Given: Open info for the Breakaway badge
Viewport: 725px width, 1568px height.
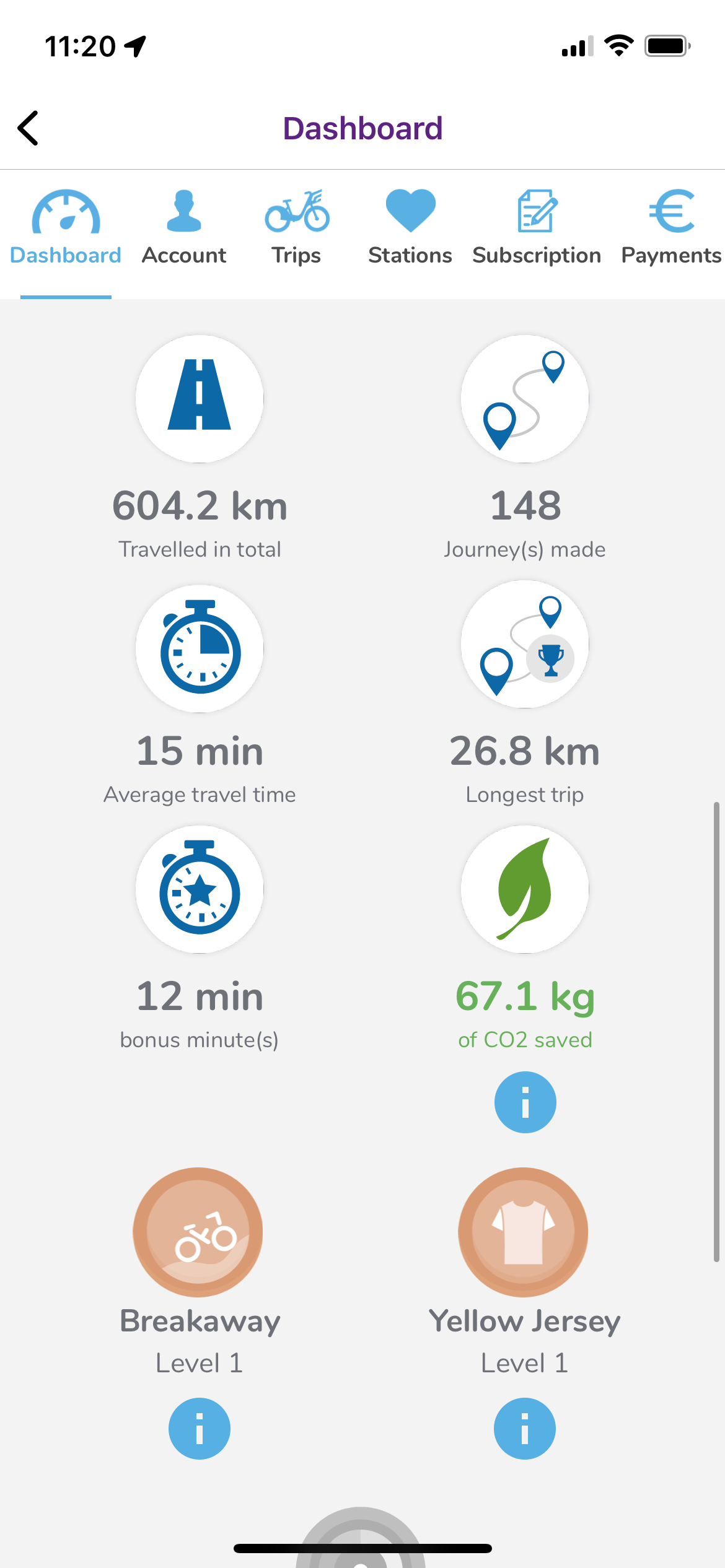Looking at the screenshot, I should coord(200,1429).
